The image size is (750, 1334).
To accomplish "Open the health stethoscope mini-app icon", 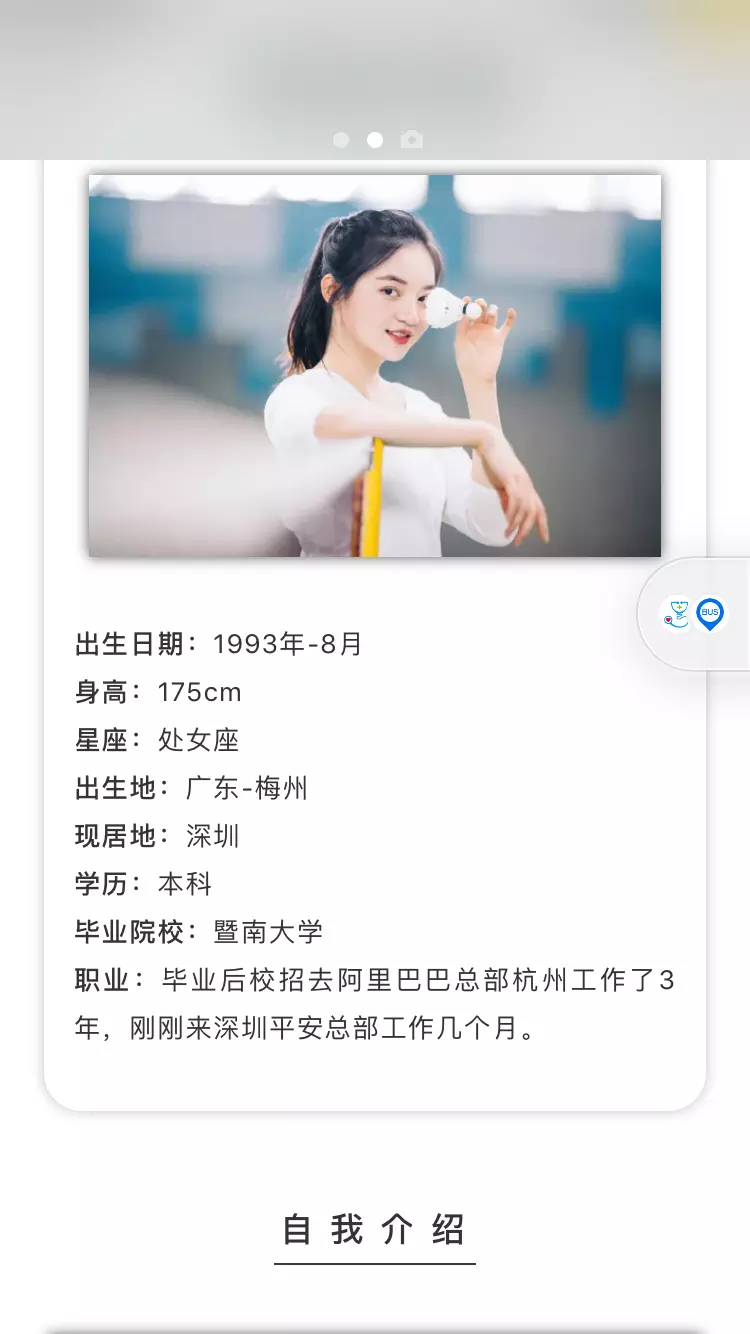I will point(677,613).
